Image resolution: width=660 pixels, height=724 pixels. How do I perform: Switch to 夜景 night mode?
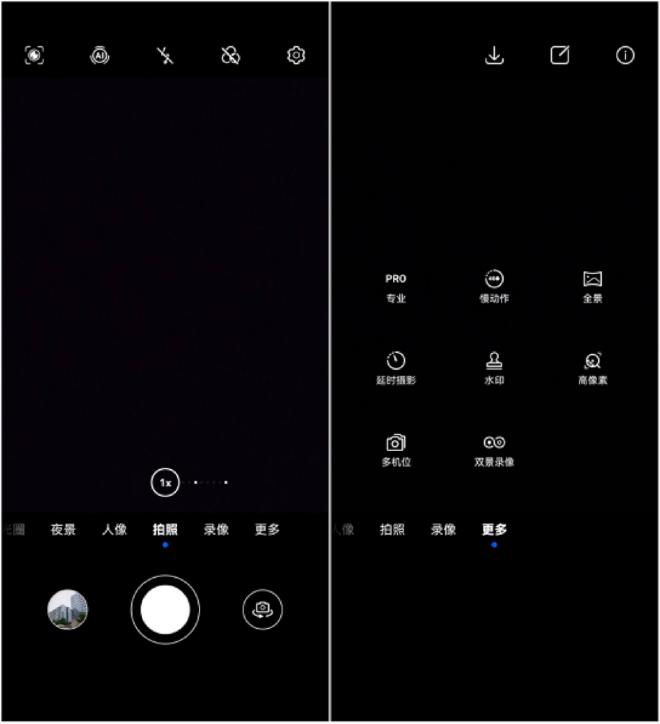click(63, 530)
